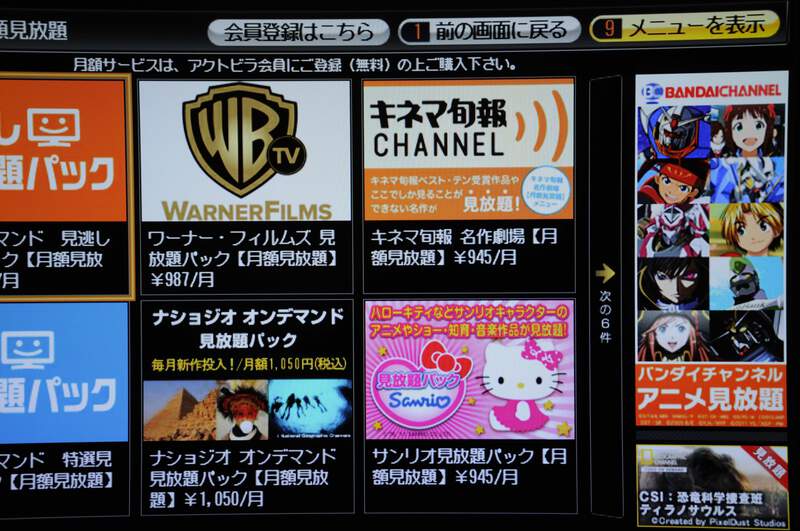The width and height of the screenshot is (800, 531).
Task: Open the CSI 恐竜科学捜査班 ティラノサウルス banner
Action: (x=711, y=485)
